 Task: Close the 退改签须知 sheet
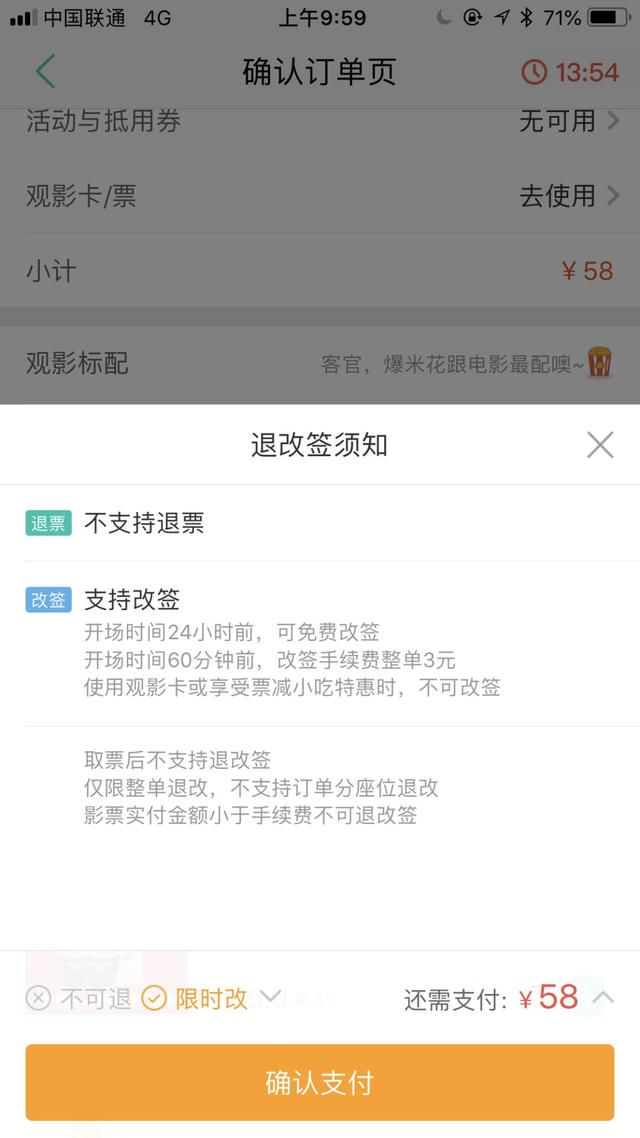[x=599, y=444]
